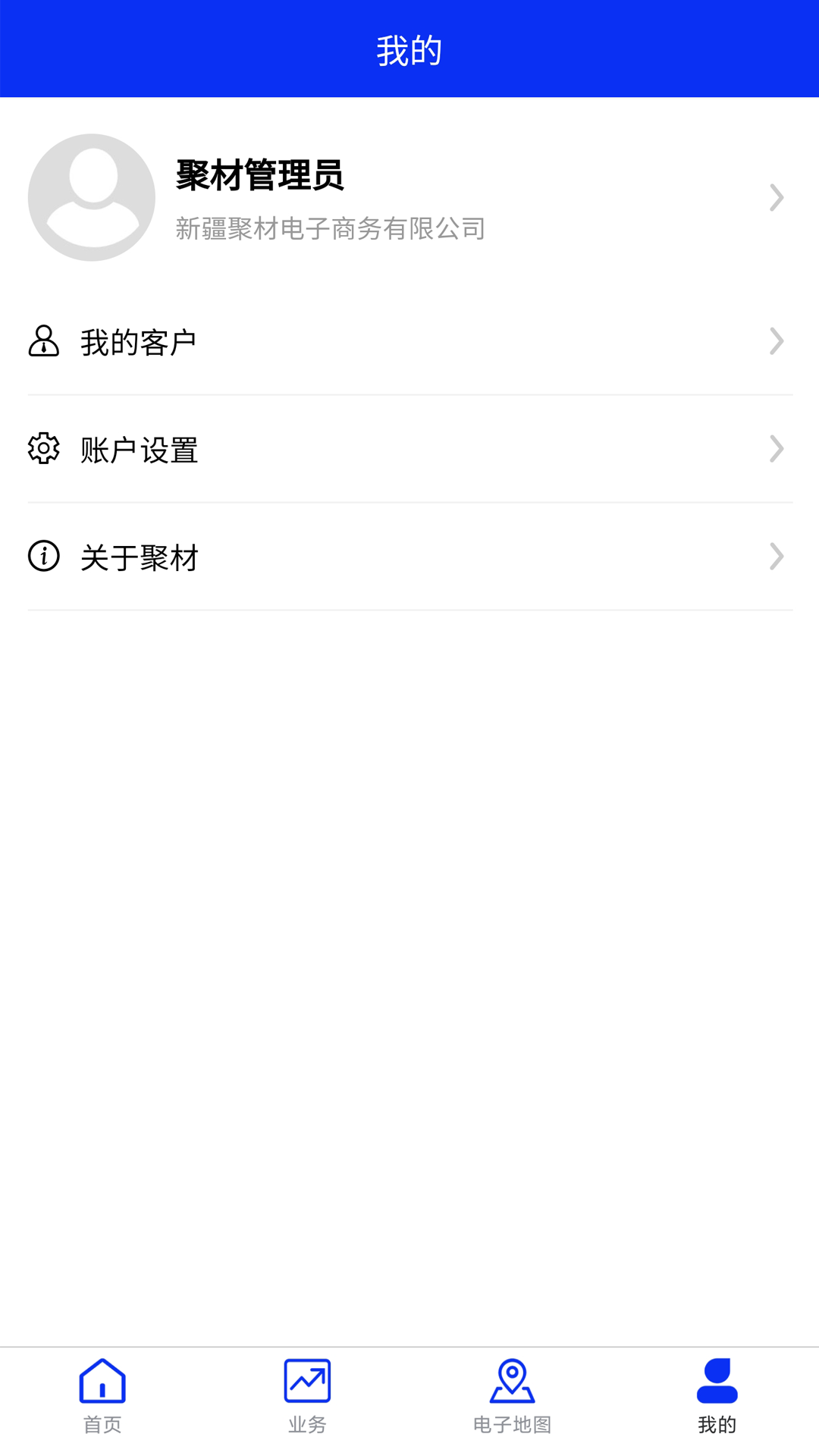
Task: Expand the 账户设置 row chevron
Action: pyautogui.click(x=775, y=450)
